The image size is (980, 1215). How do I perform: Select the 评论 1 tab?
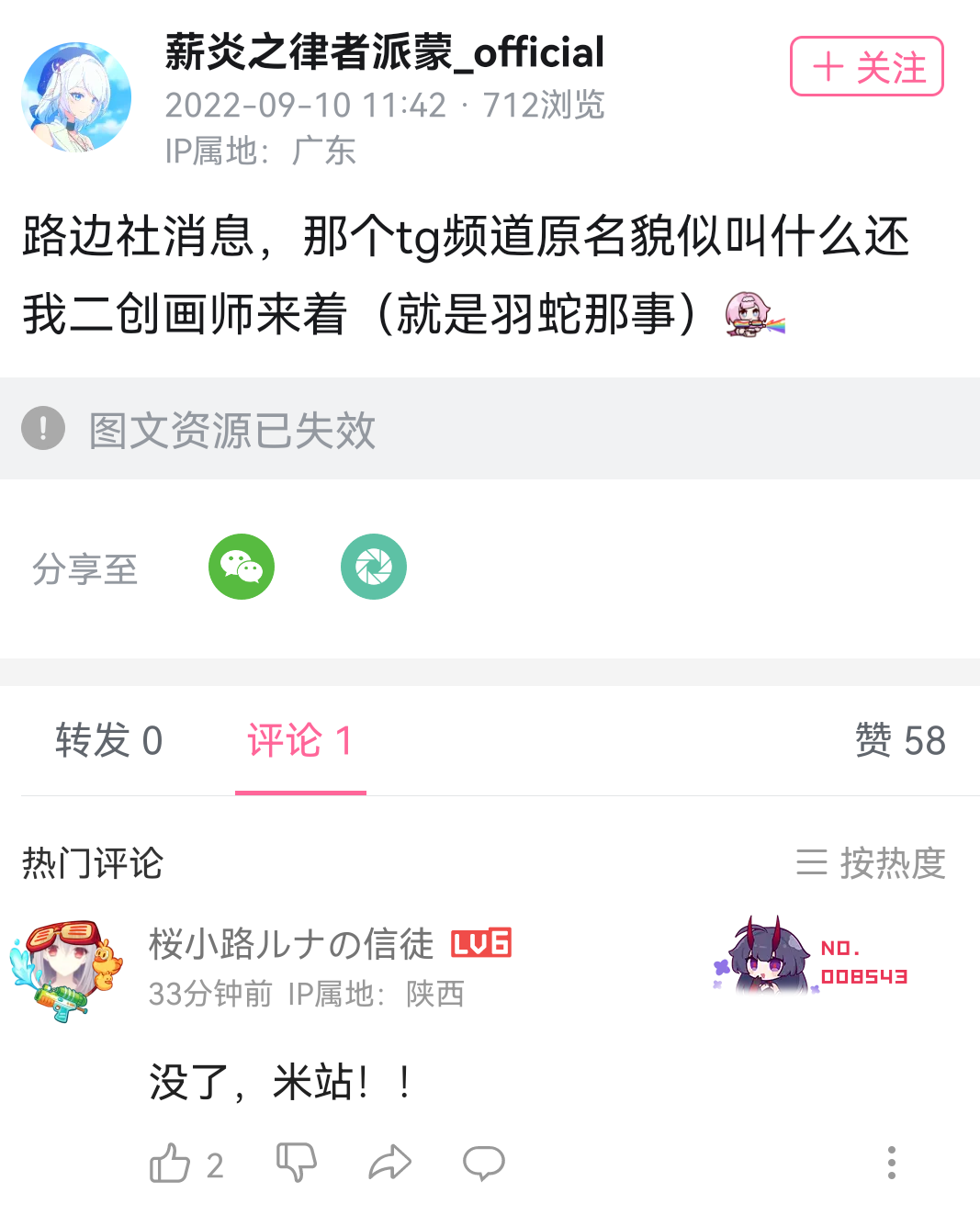coord(300,740)
